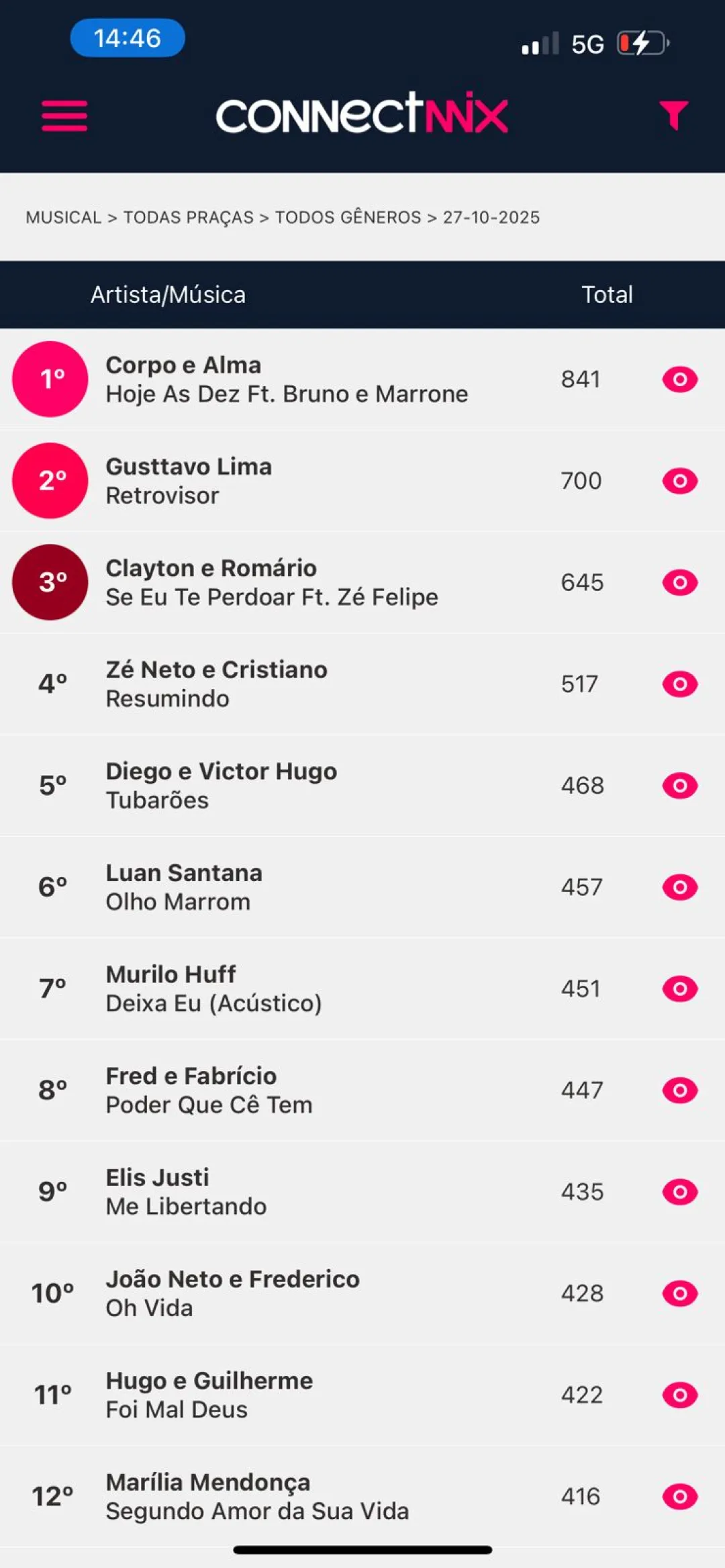
Task: Open the hamburger menu
Action: pyautogui.click(x=64, y=116)
